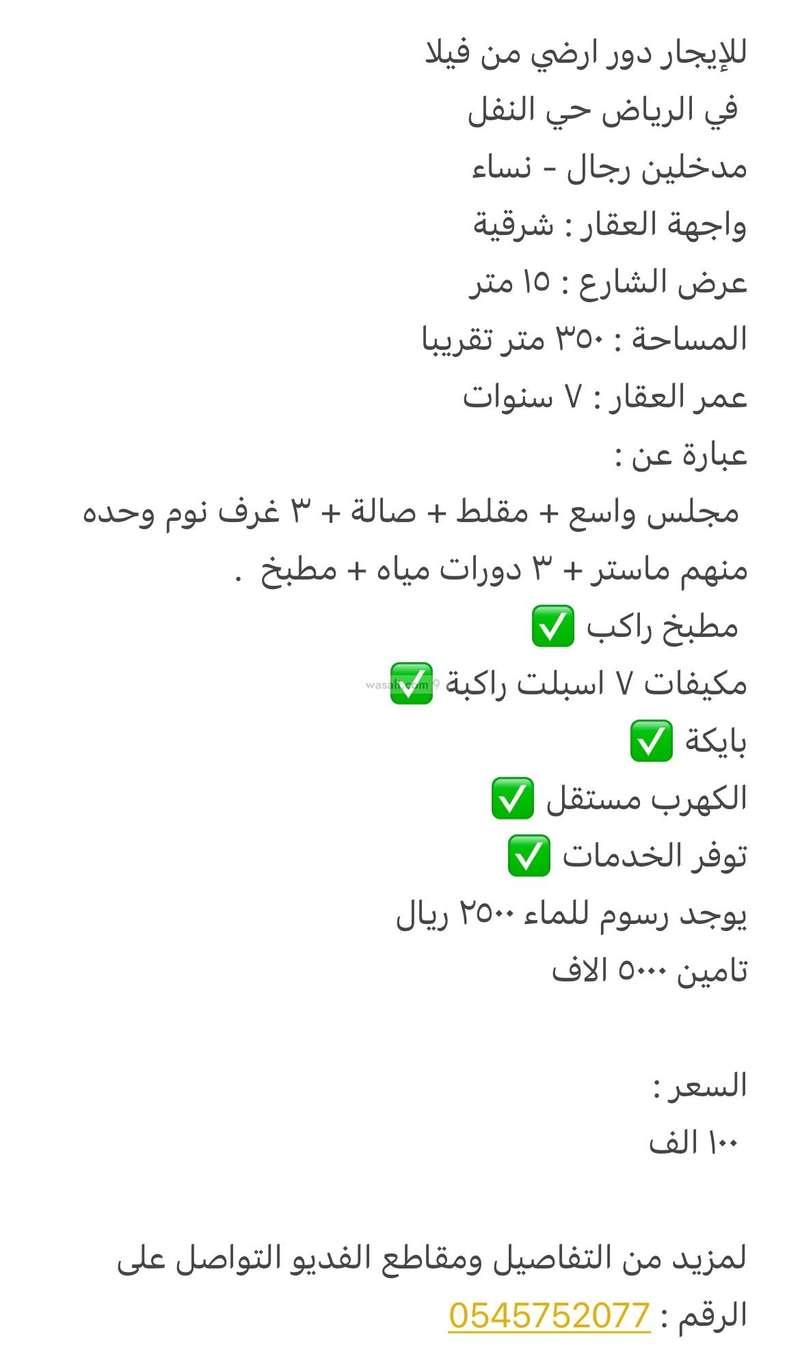Screen dimensions: 800x1369
Task: Call the phone number 0545752077
Action: click(549, 1315)
